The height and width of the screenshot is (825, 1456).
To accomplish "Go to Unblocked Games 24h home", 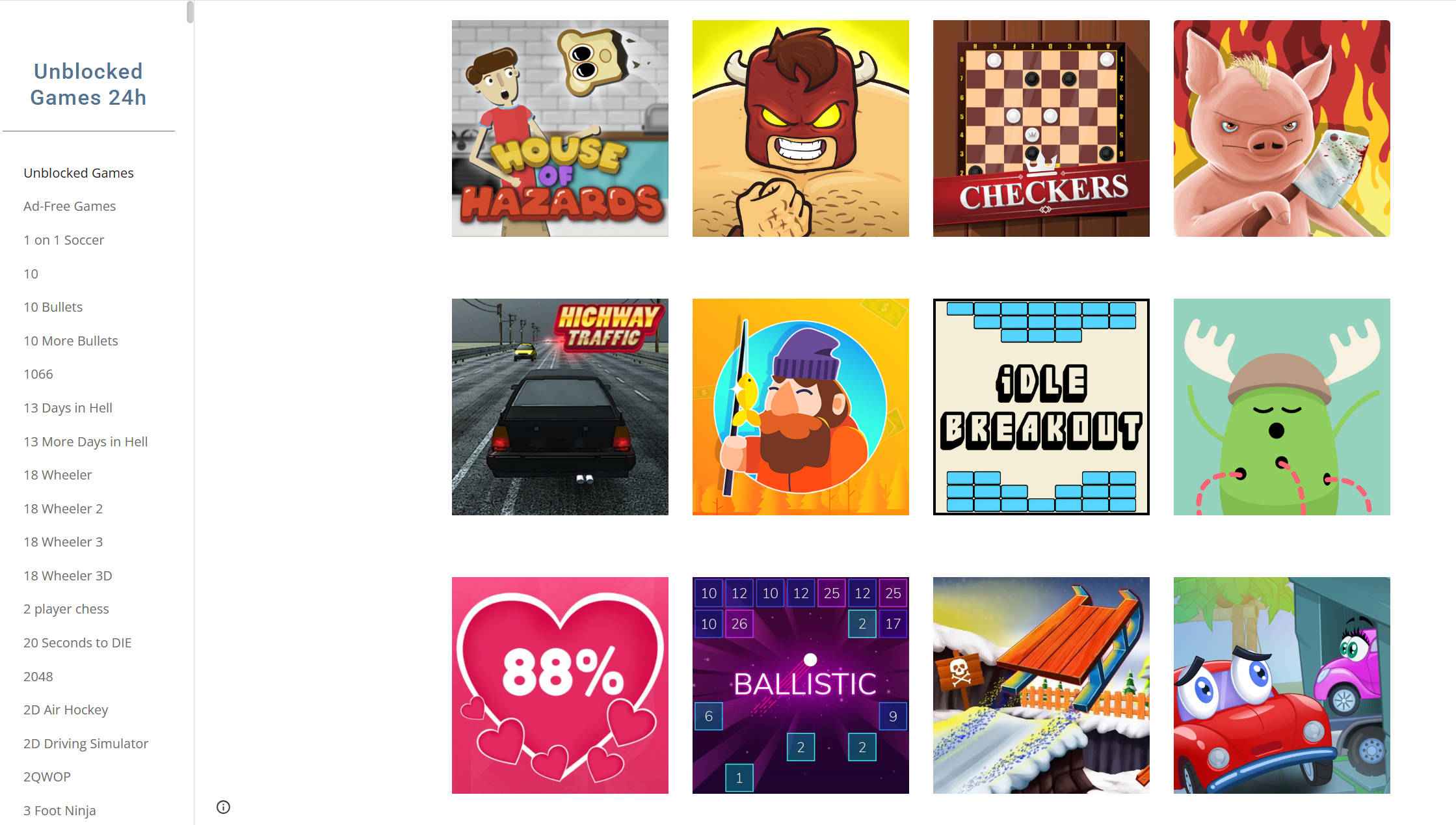I will pos(88,85).
